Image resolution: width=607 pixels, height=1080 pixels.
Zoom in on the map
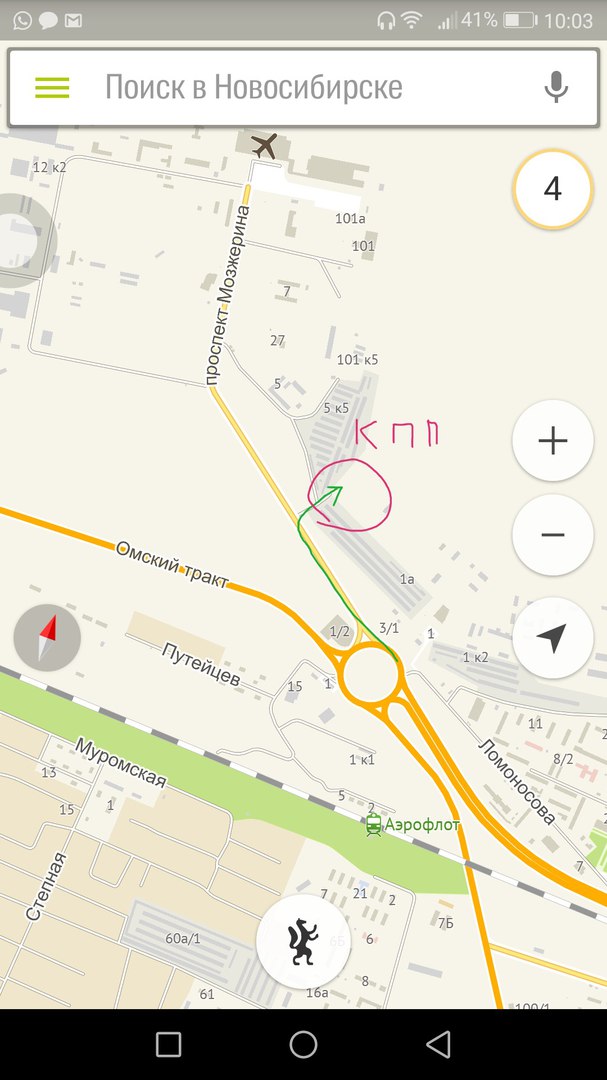(552, 441)
